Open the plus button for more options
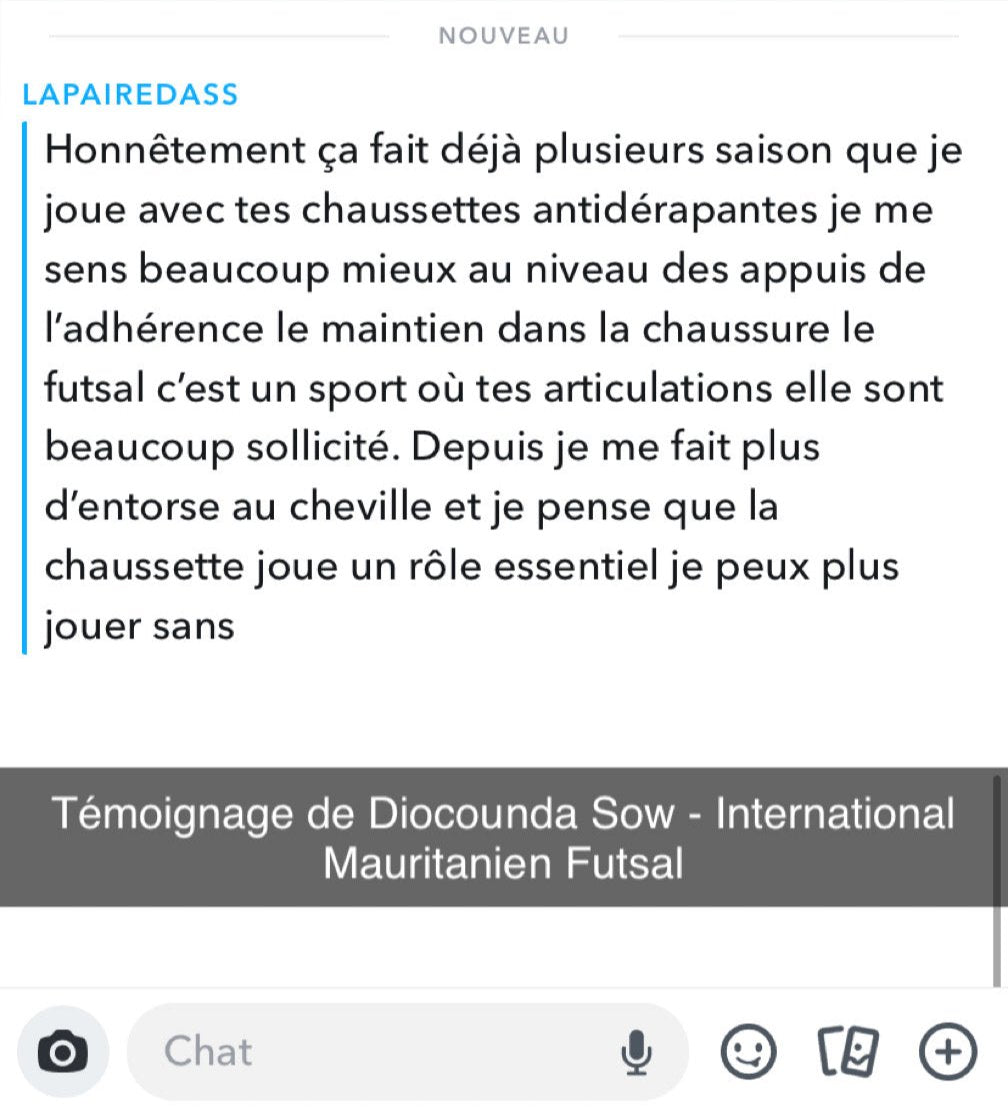Viewport: 1008px width, 1107px height. [946, 1052]
